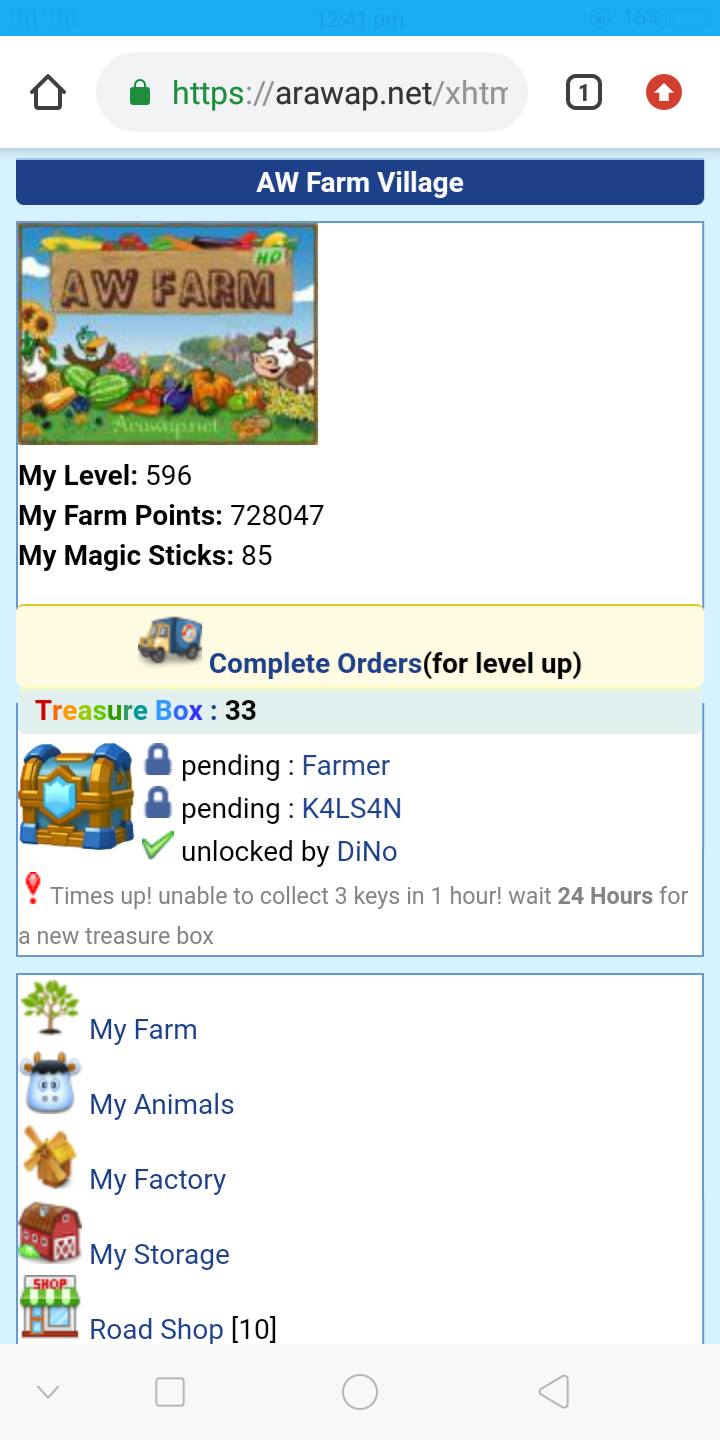Image resolution: width=720 pixels, height=1440 pixels.
Task: Tap the system back button
Action: [553, 1392]
